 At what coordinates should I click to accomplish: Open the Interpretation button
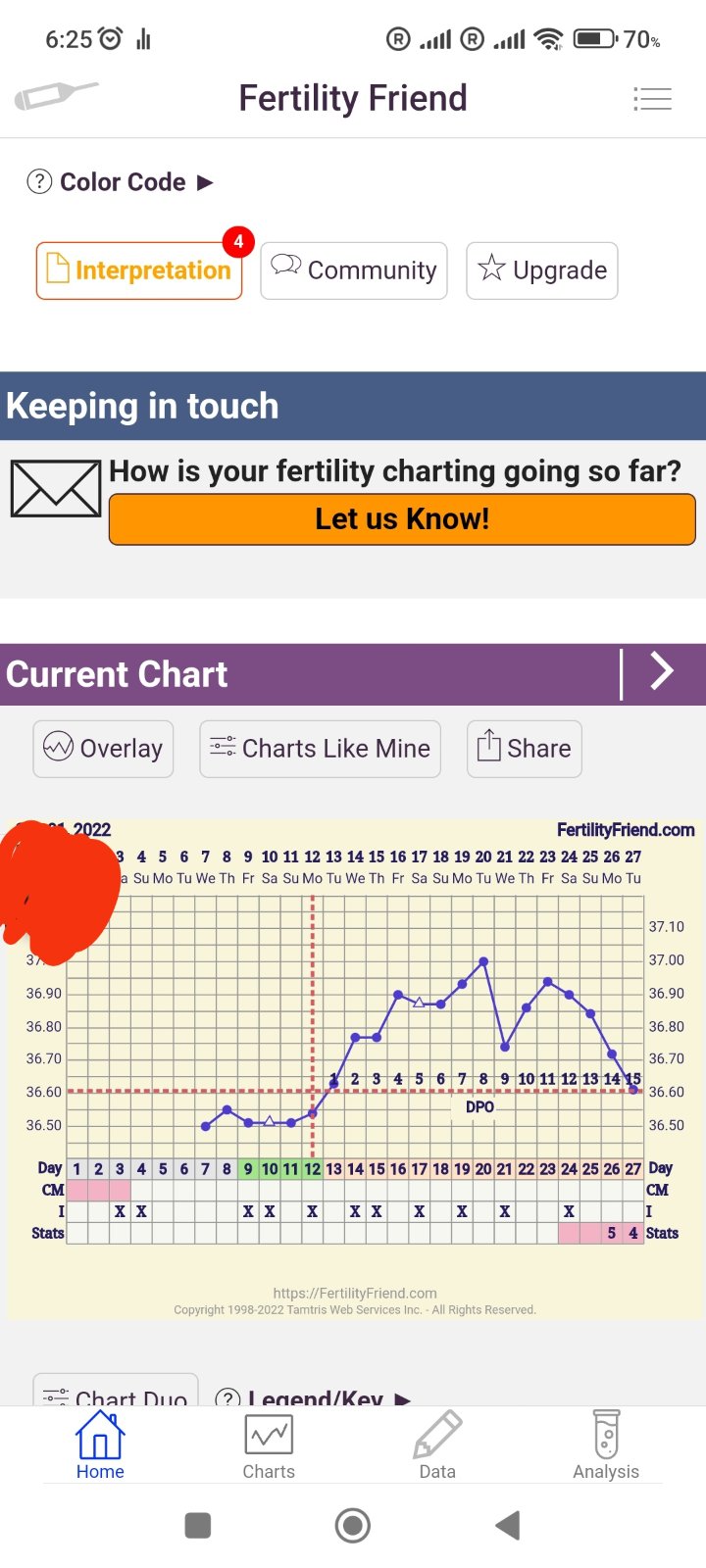139,270
